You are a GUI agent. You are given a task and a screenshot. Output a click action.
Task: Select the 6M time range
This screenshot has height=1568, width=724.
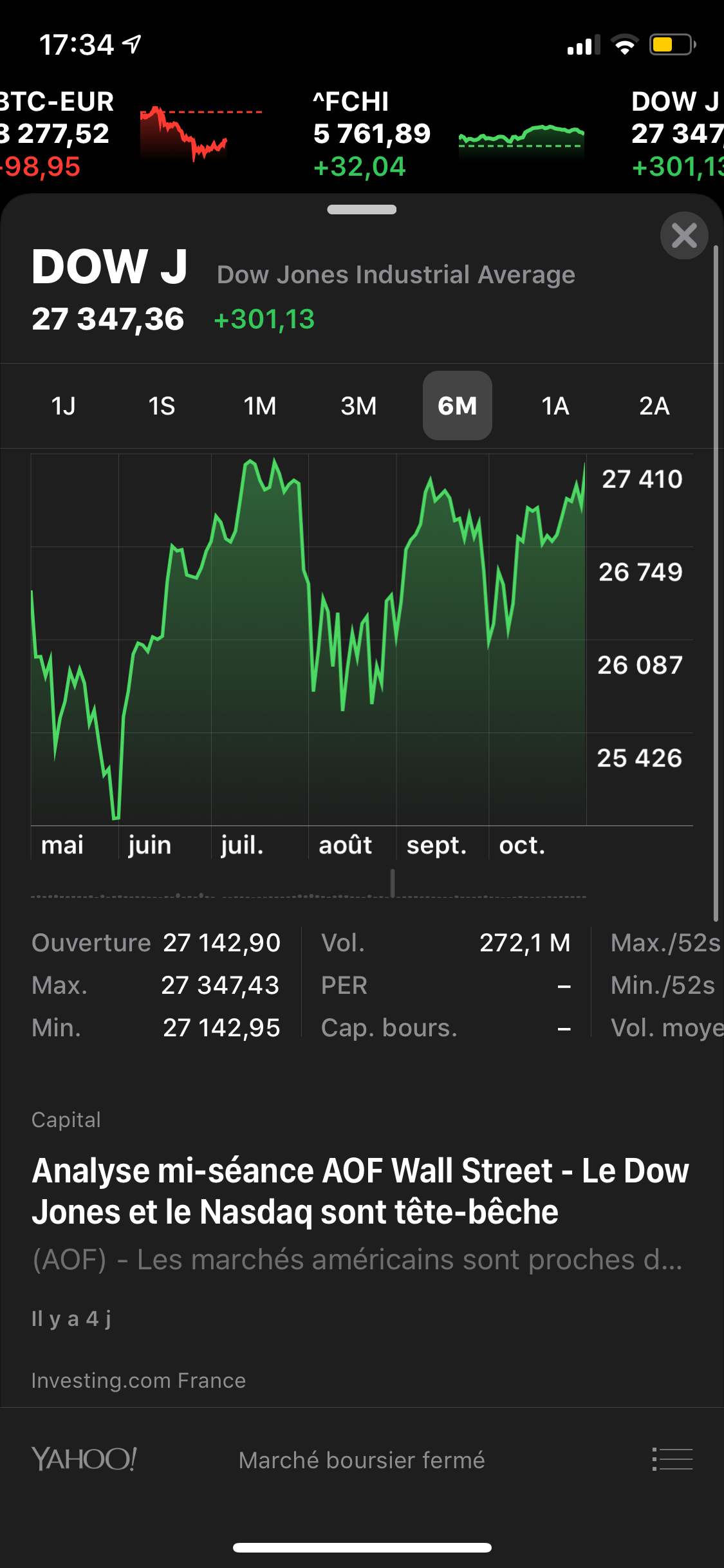[x=457, y=406]
